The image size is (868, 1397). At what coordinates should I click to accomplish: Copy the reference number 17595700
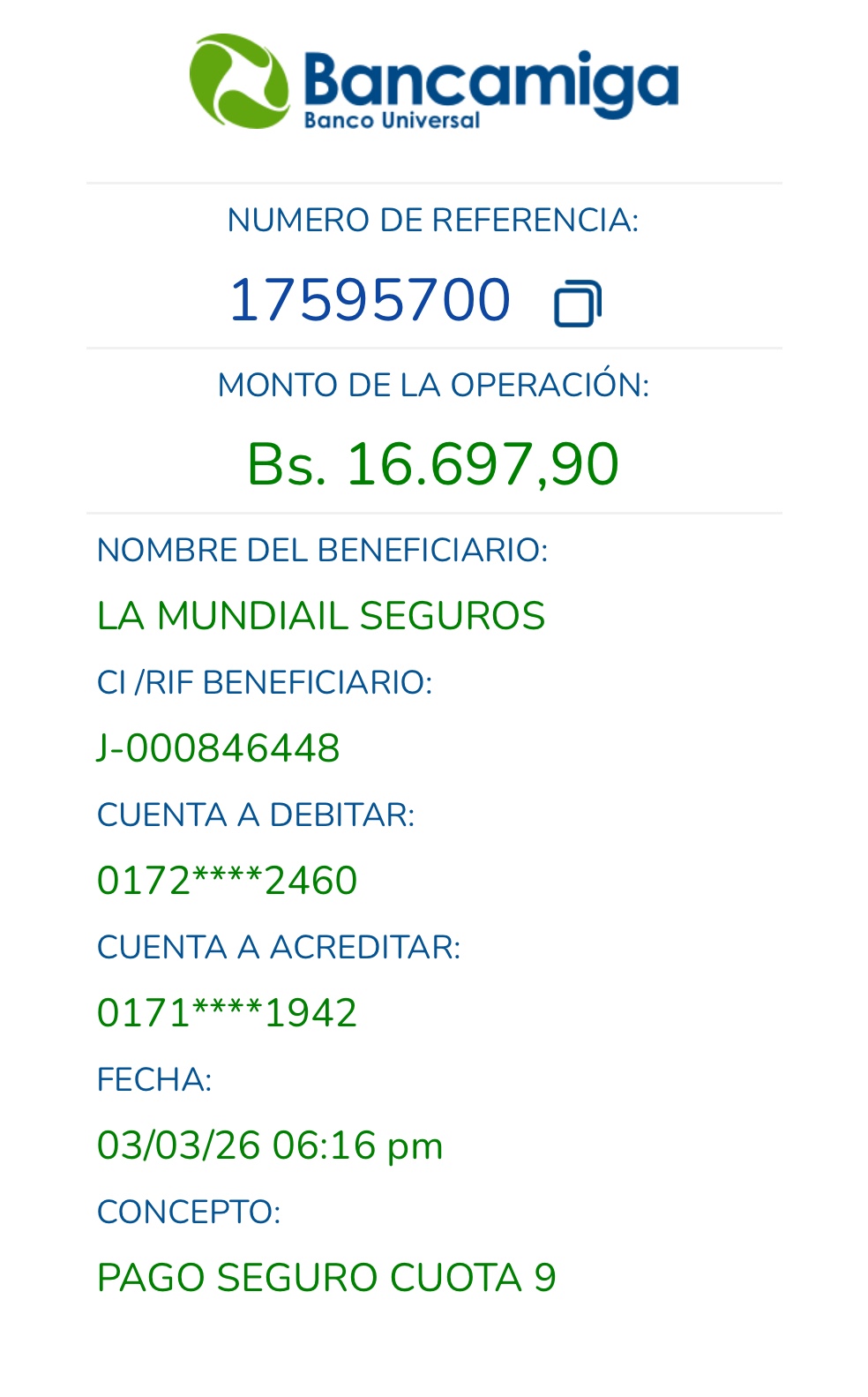(x=577, y=304)
